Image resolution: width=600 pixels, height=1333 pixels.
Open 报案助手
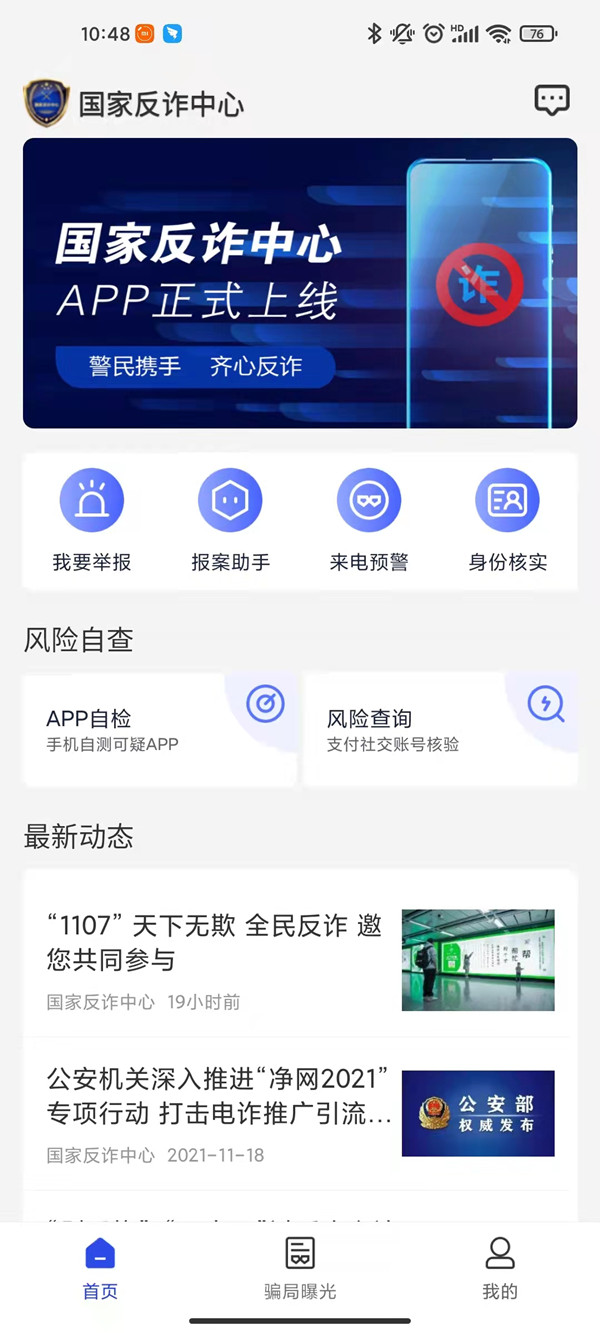click(x=230, y=520)
